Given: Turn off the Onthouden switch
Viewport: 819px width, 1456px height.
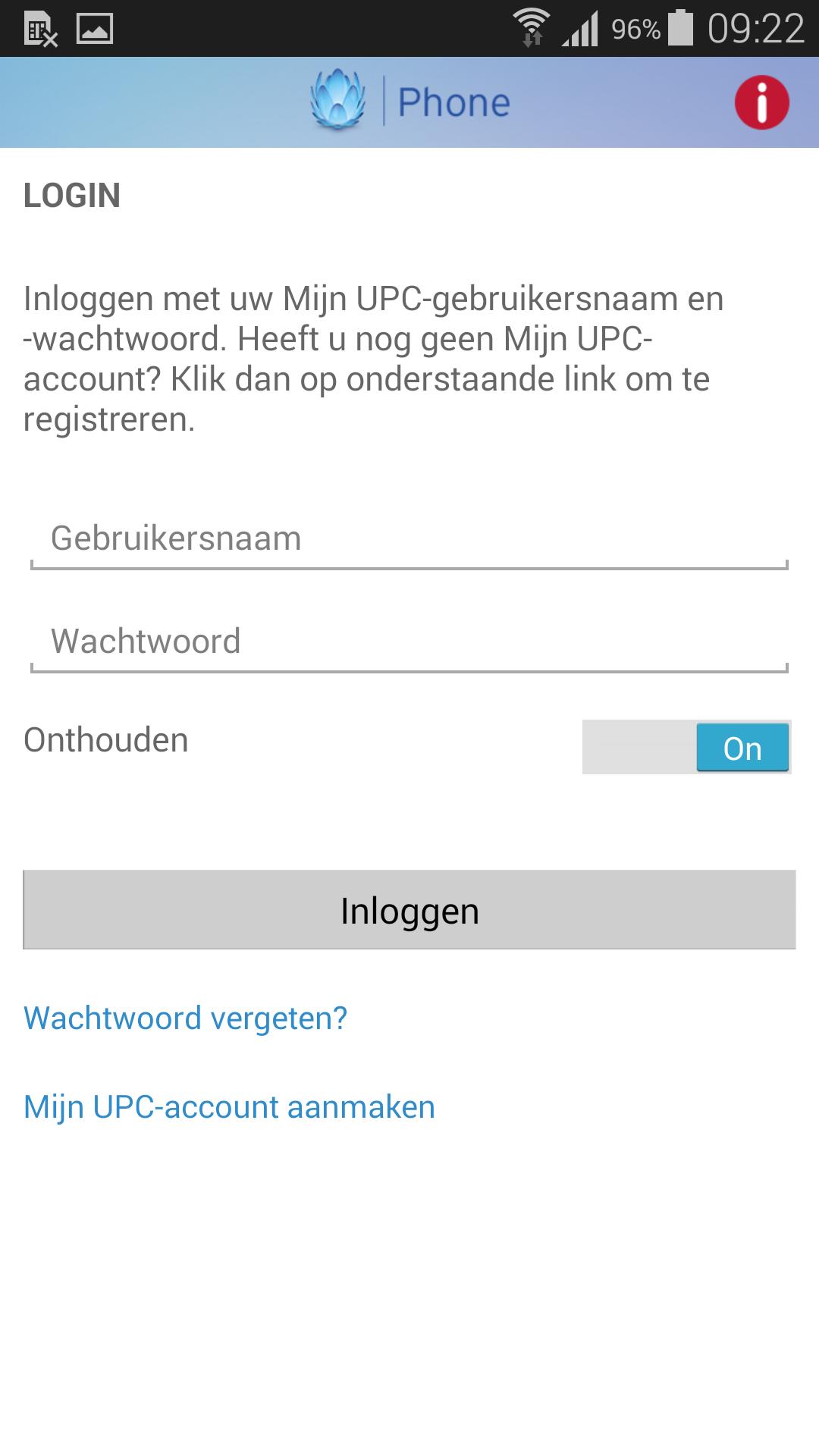Looking at the screenshot, I should [x=686, y=747].
